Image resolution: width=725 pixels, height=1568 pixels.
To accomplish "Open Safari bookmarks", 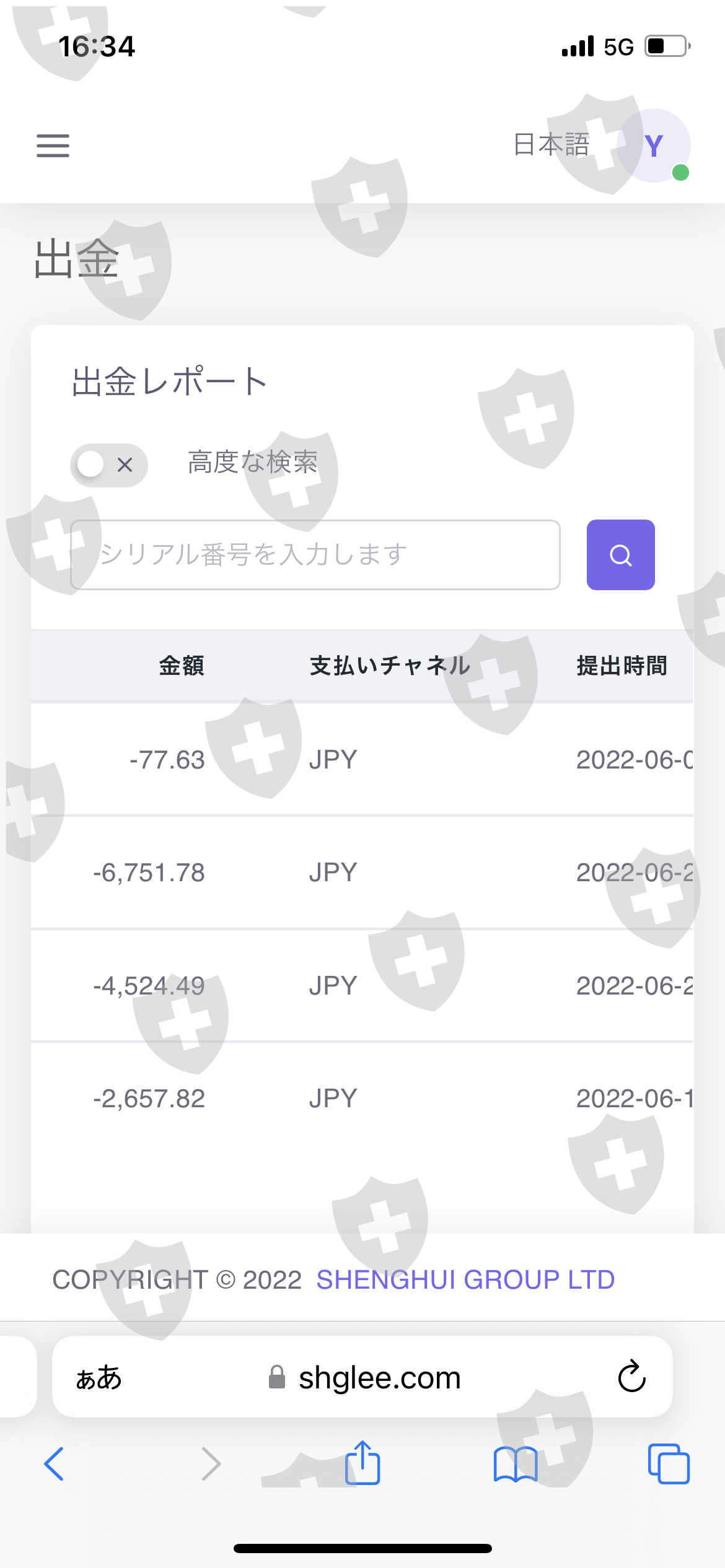I will (x=515, y=1464).
